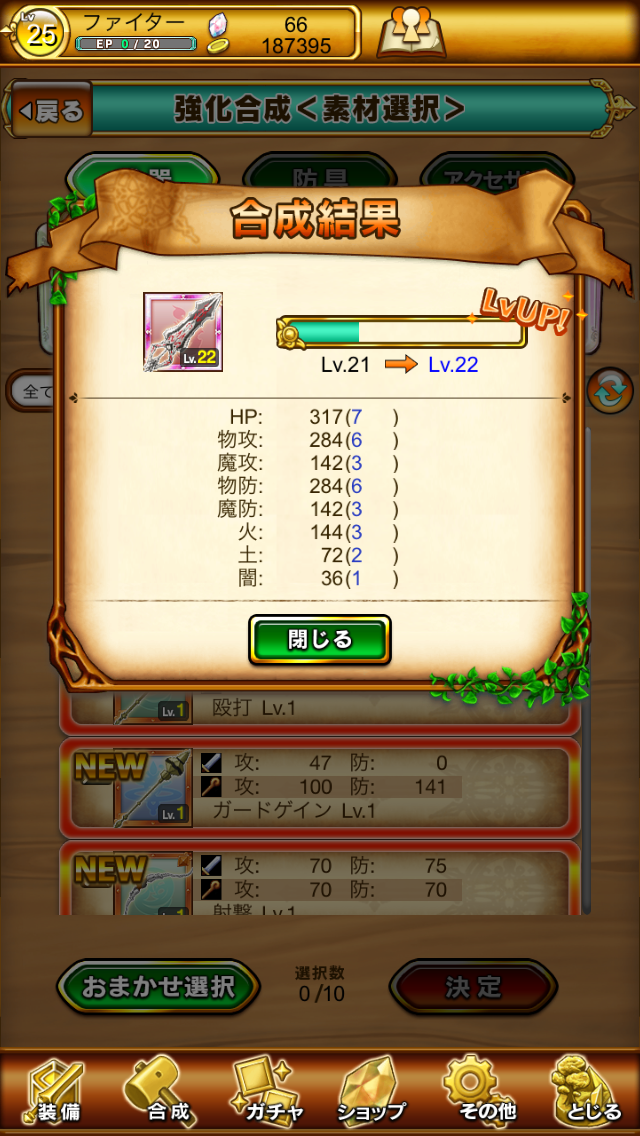
Task: Open the ショップ menu
Action: coord(371,1092)
